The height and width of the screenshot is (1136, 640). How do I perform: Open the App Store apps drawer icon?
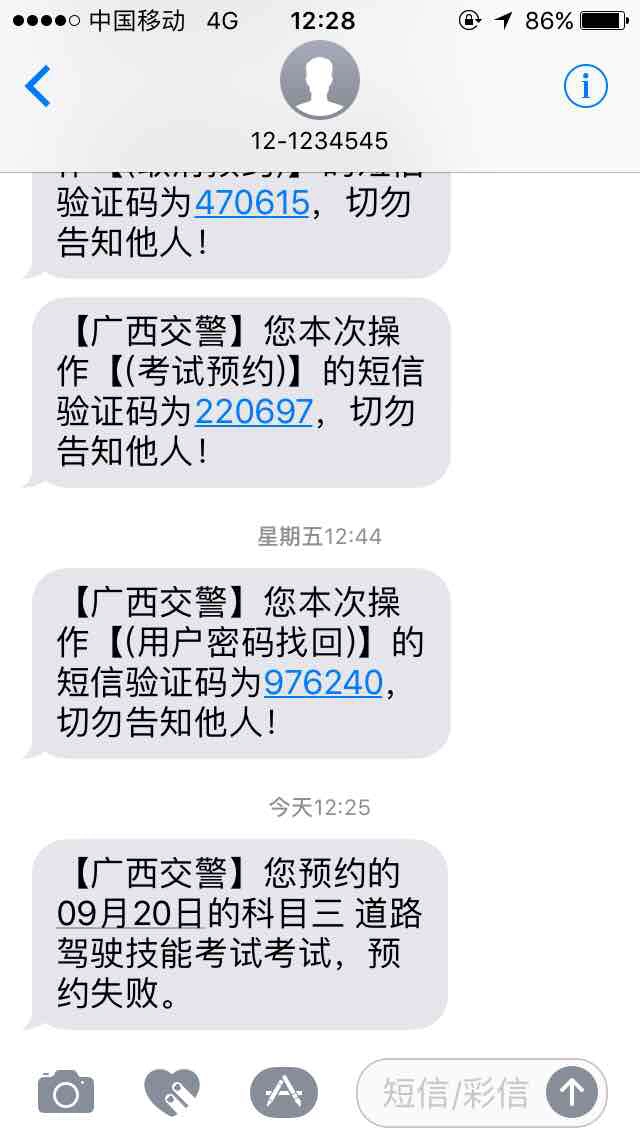[283, 1092]
